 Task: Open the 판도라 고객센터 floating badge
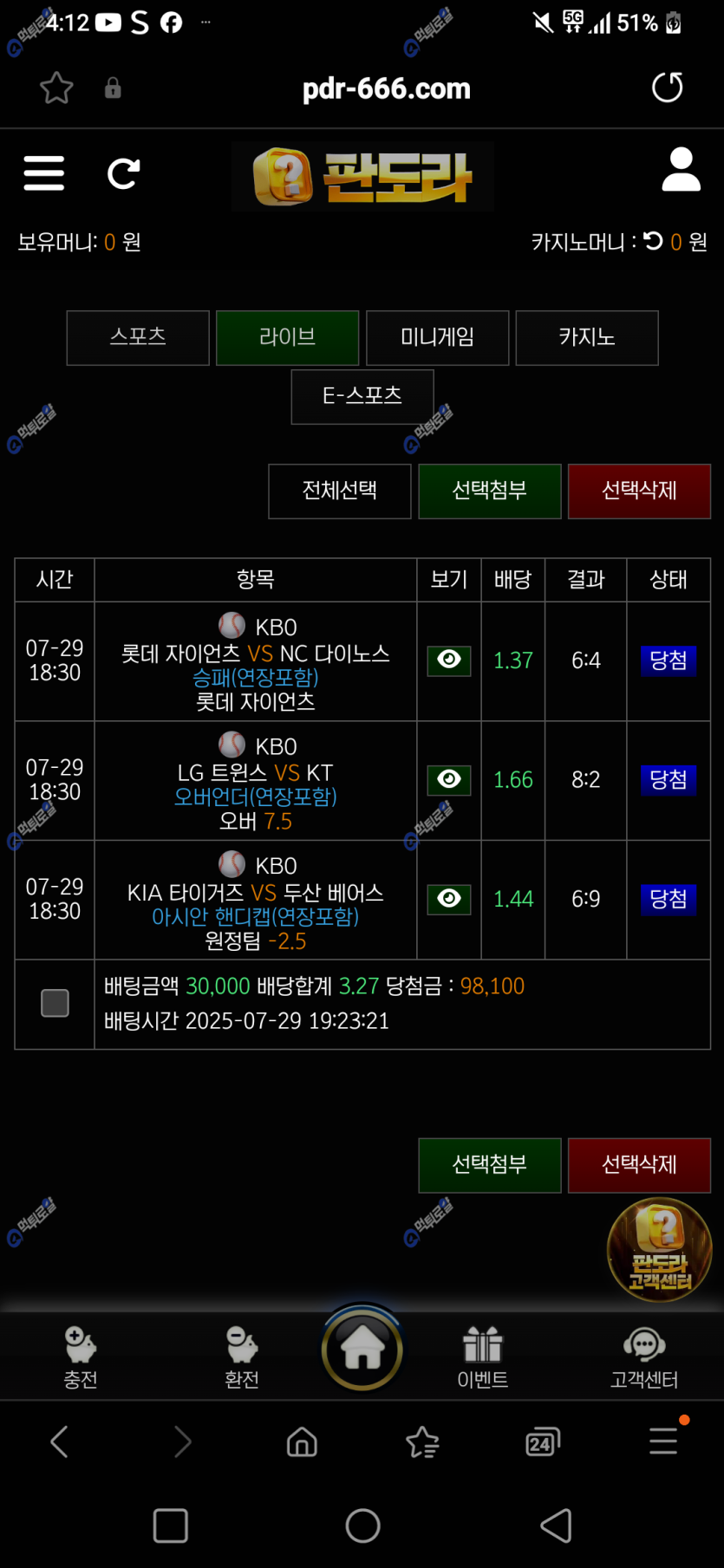pos(659,1248)
